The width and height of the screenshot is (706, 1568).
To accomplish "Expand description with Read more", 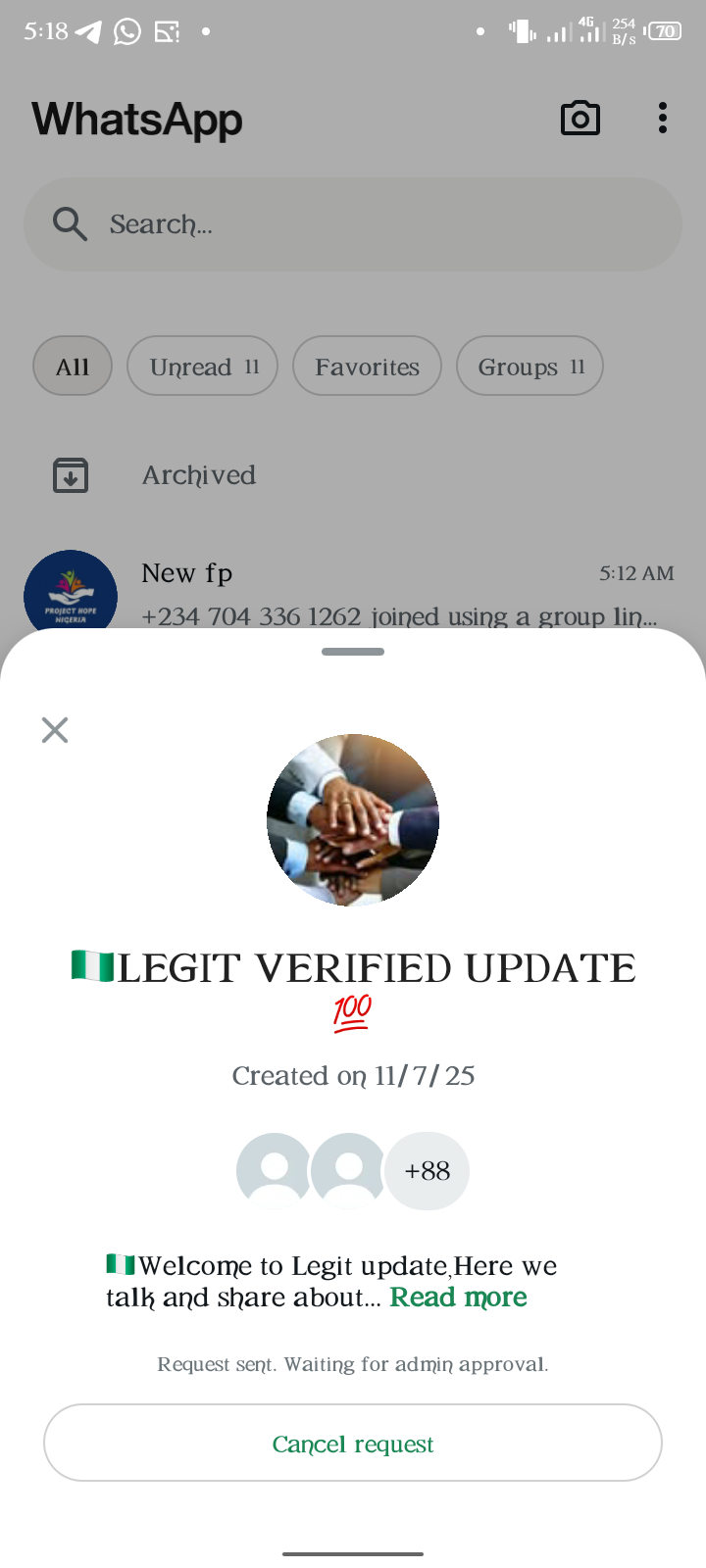I will (x=458, y=1298).
